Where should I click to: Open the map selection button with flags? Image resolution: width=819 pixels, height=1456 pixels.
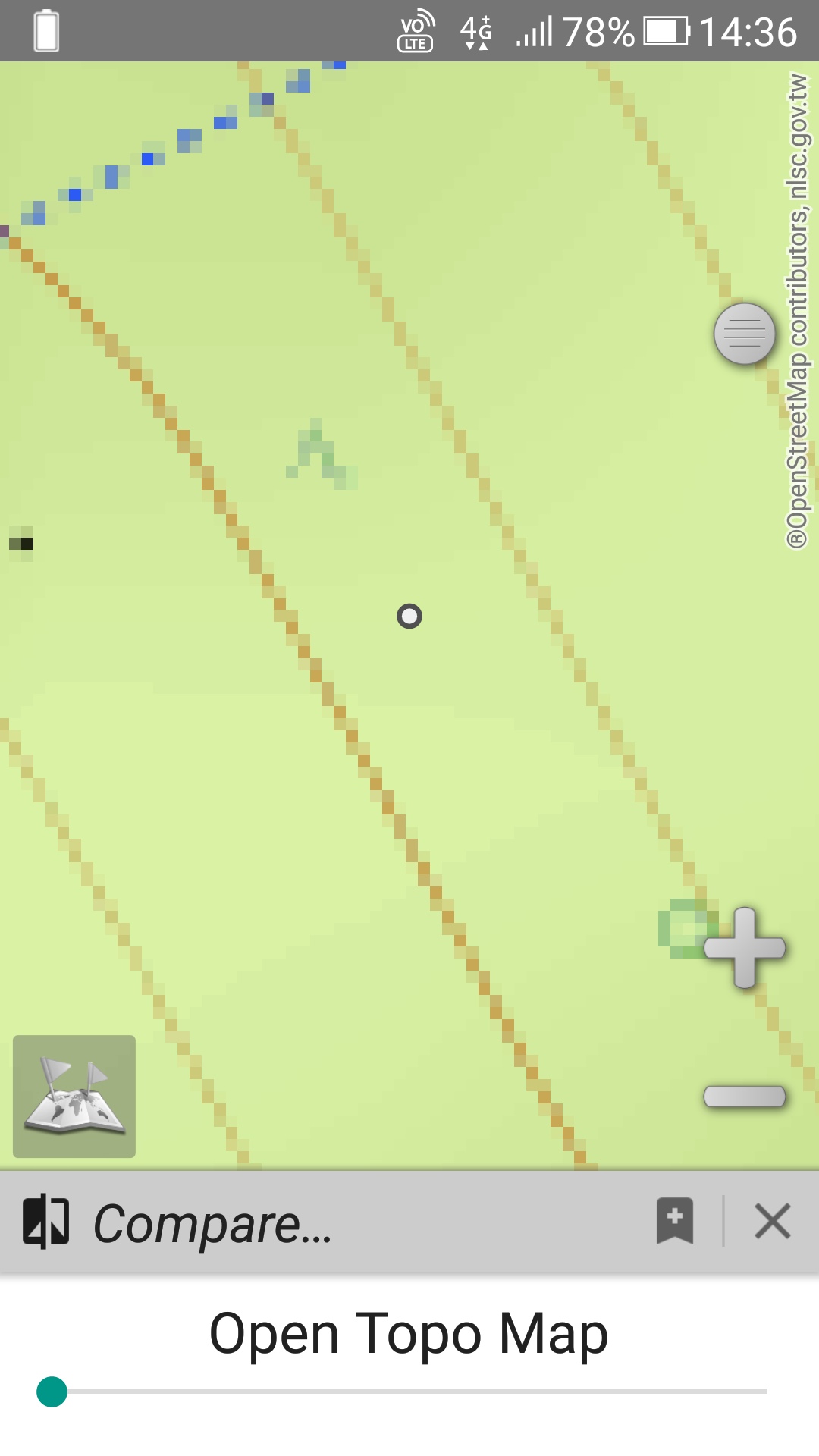(x=74, y=1097)
